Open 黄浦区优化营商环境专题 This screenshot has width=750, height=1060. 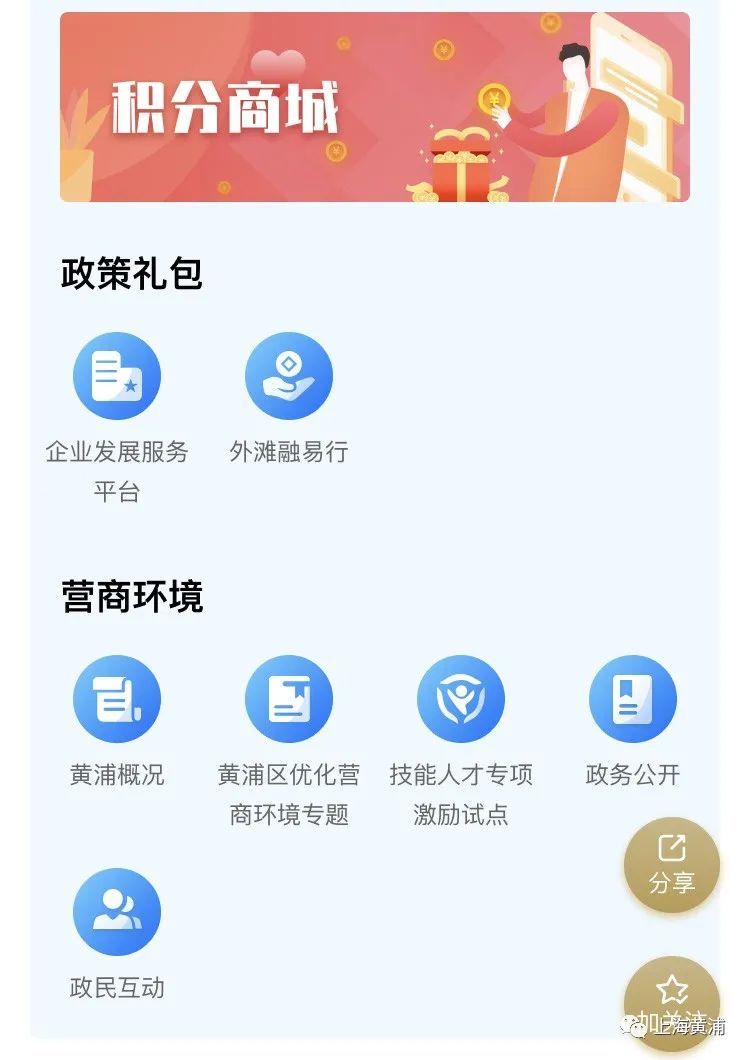coord(289,699)
